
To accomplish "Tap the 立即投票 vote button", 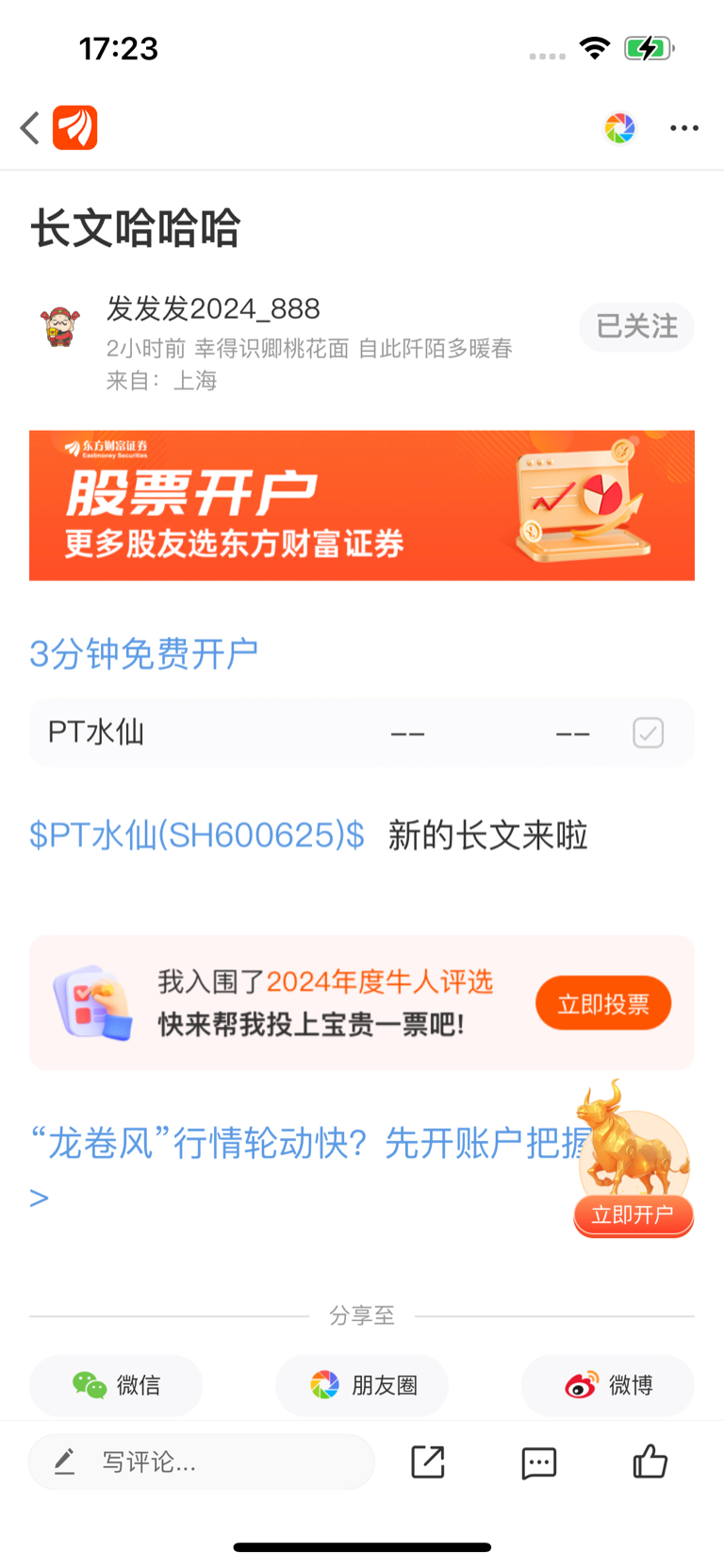I will click(x=603, y=1003).
